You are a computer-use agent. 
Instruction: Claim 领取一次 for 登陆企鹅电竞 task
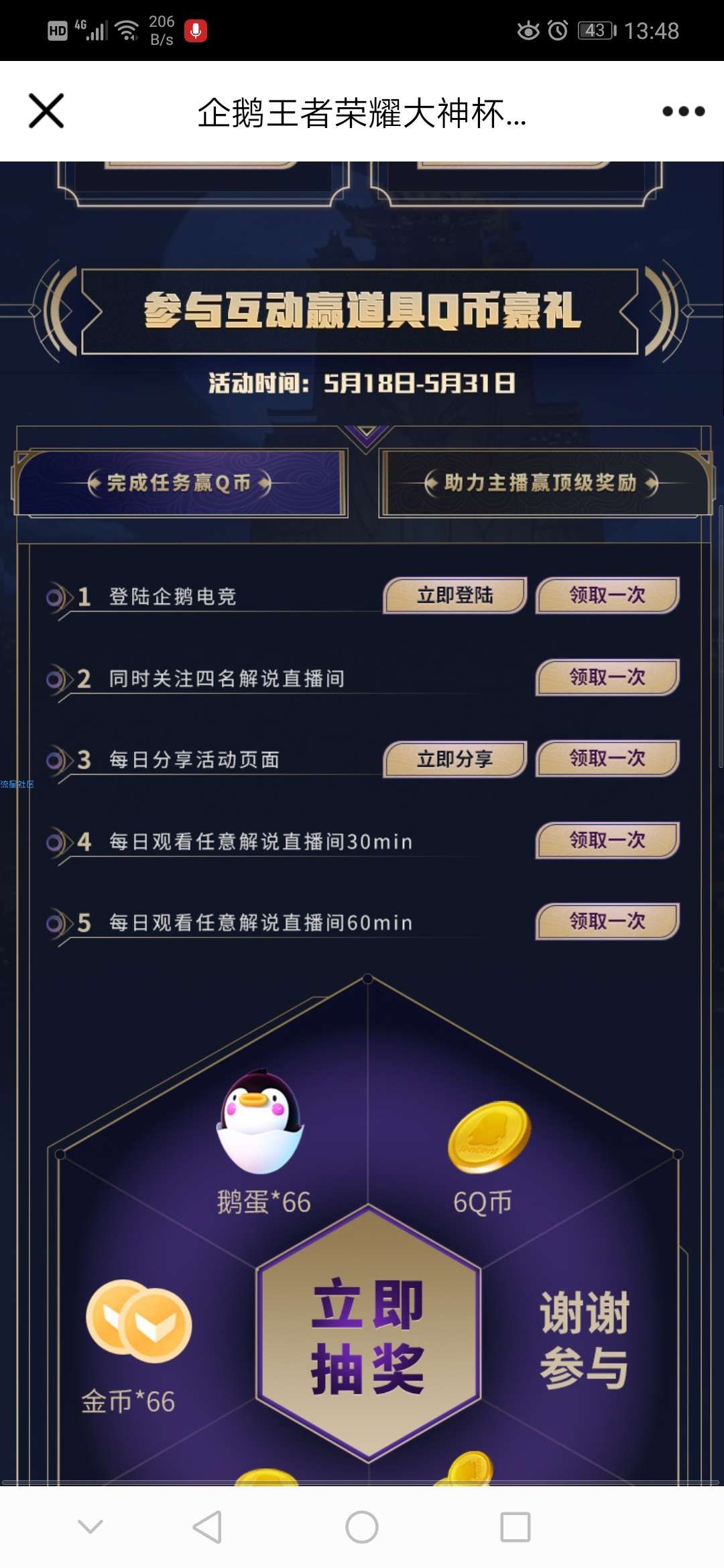tap(607, 595)
